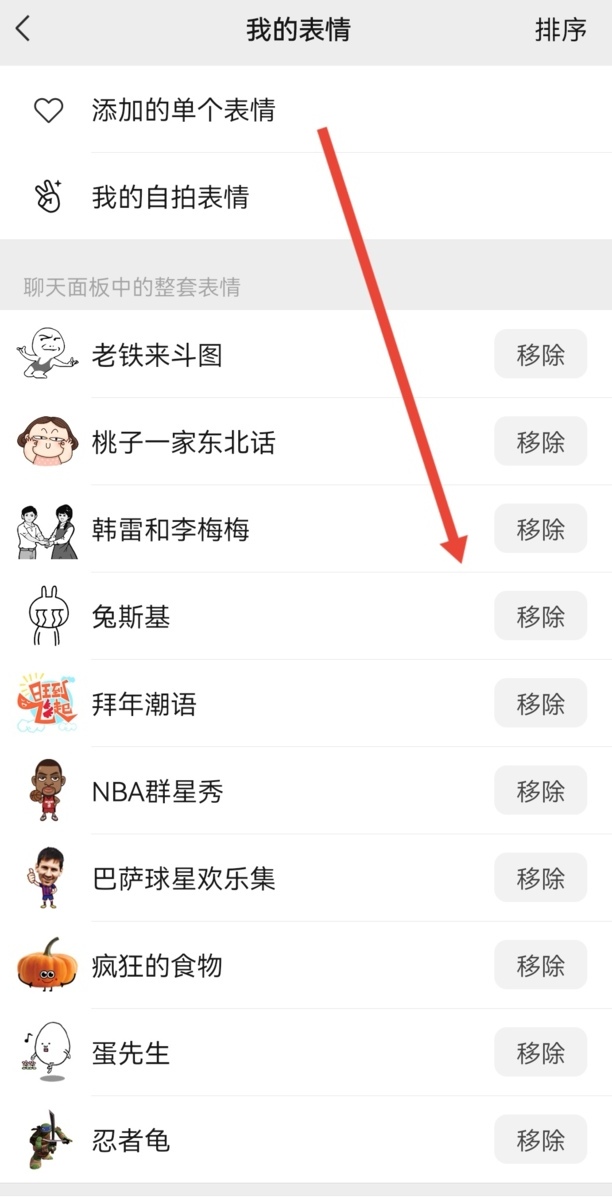Open the 老铁来斗图 sticker pack
612x1203 pixels.
(x=157, y=355)
